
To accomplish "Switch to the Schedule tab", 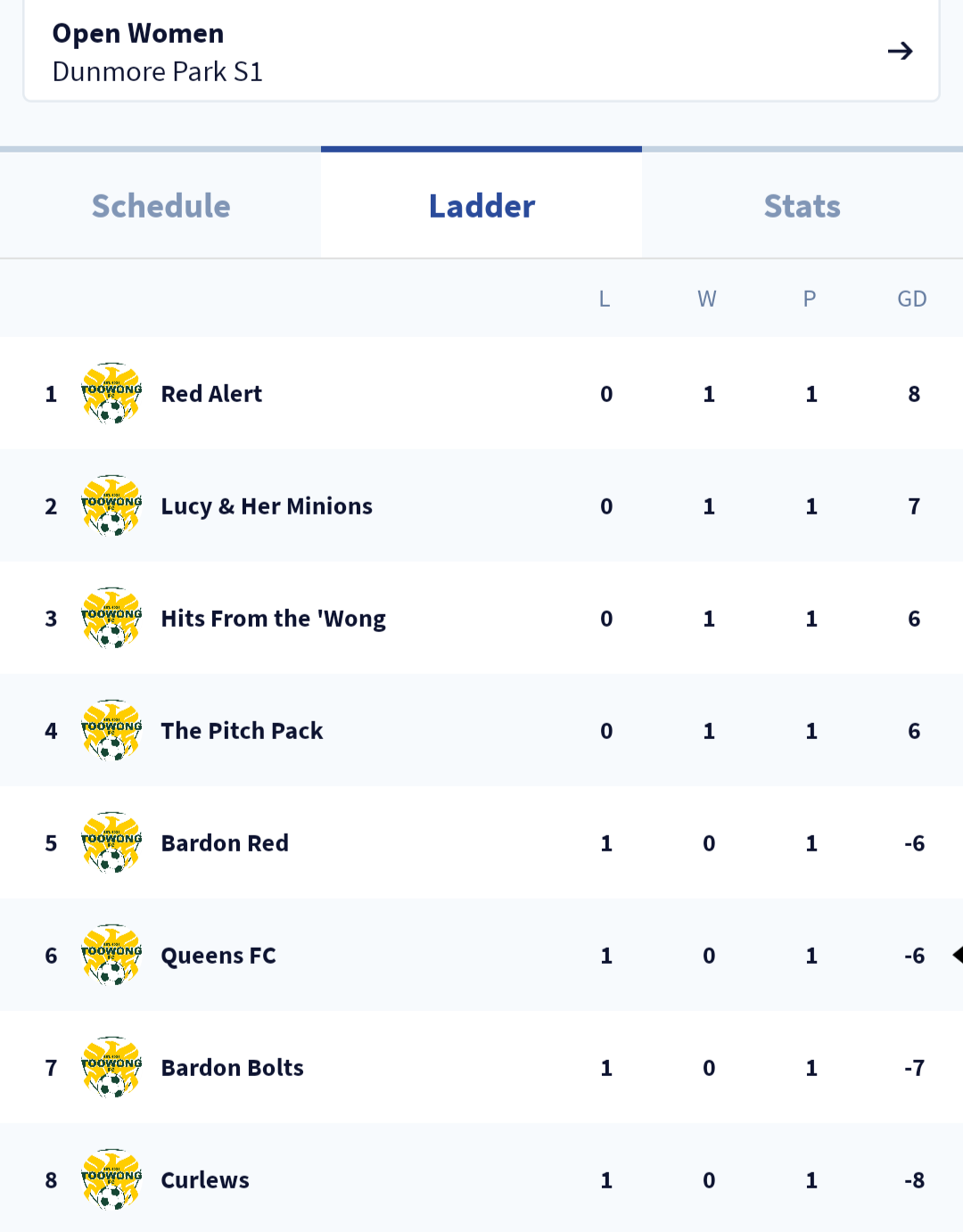I will (x=160, y=206).
